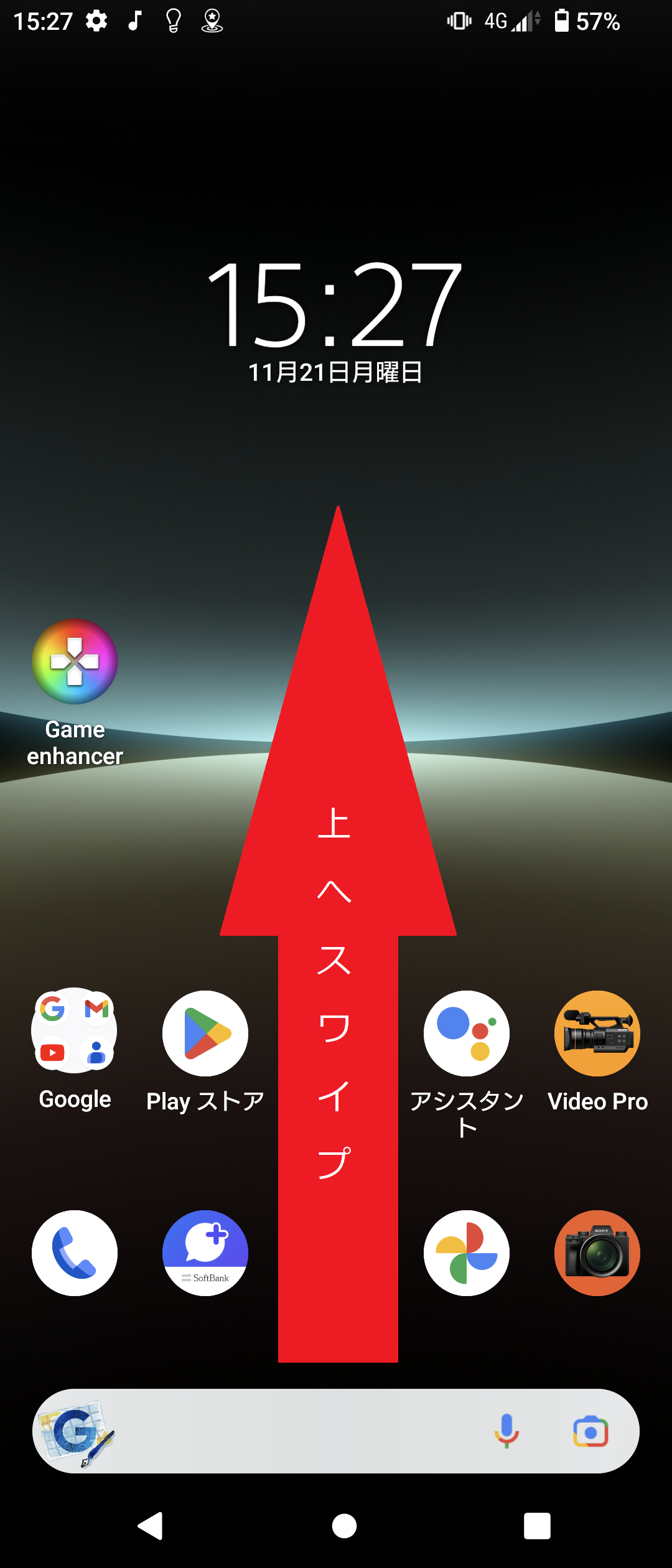This screenshot has height=1568, width=672.
Task: Tap the clock widget showing 15:27
Action: coord(336,305)
